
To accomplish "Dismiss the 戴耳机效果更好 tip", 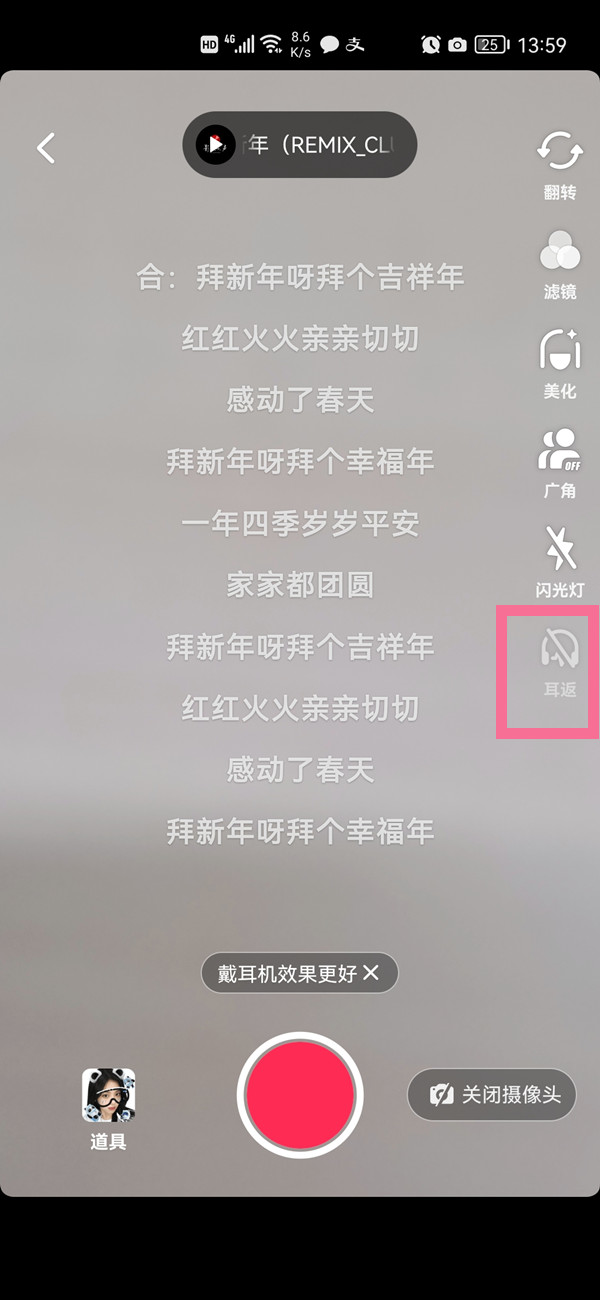I will pos(370,973).
